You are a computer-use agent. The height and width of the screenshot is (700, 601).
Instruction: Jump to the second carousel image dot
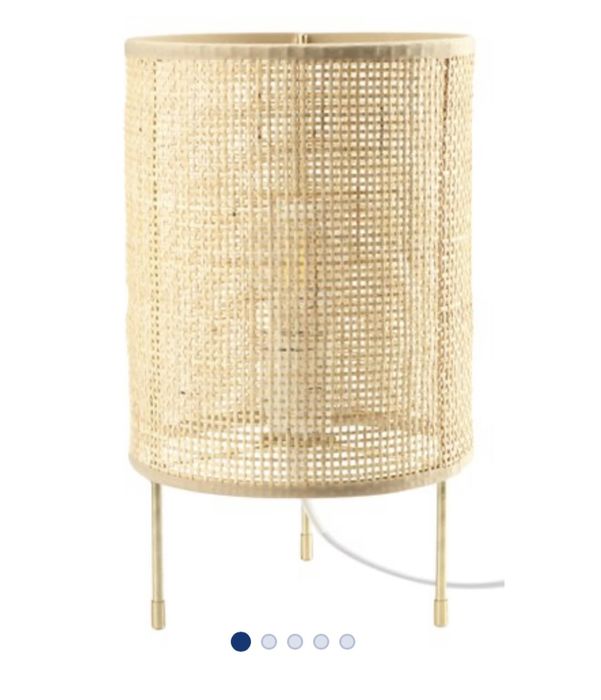tap(269, 641)
